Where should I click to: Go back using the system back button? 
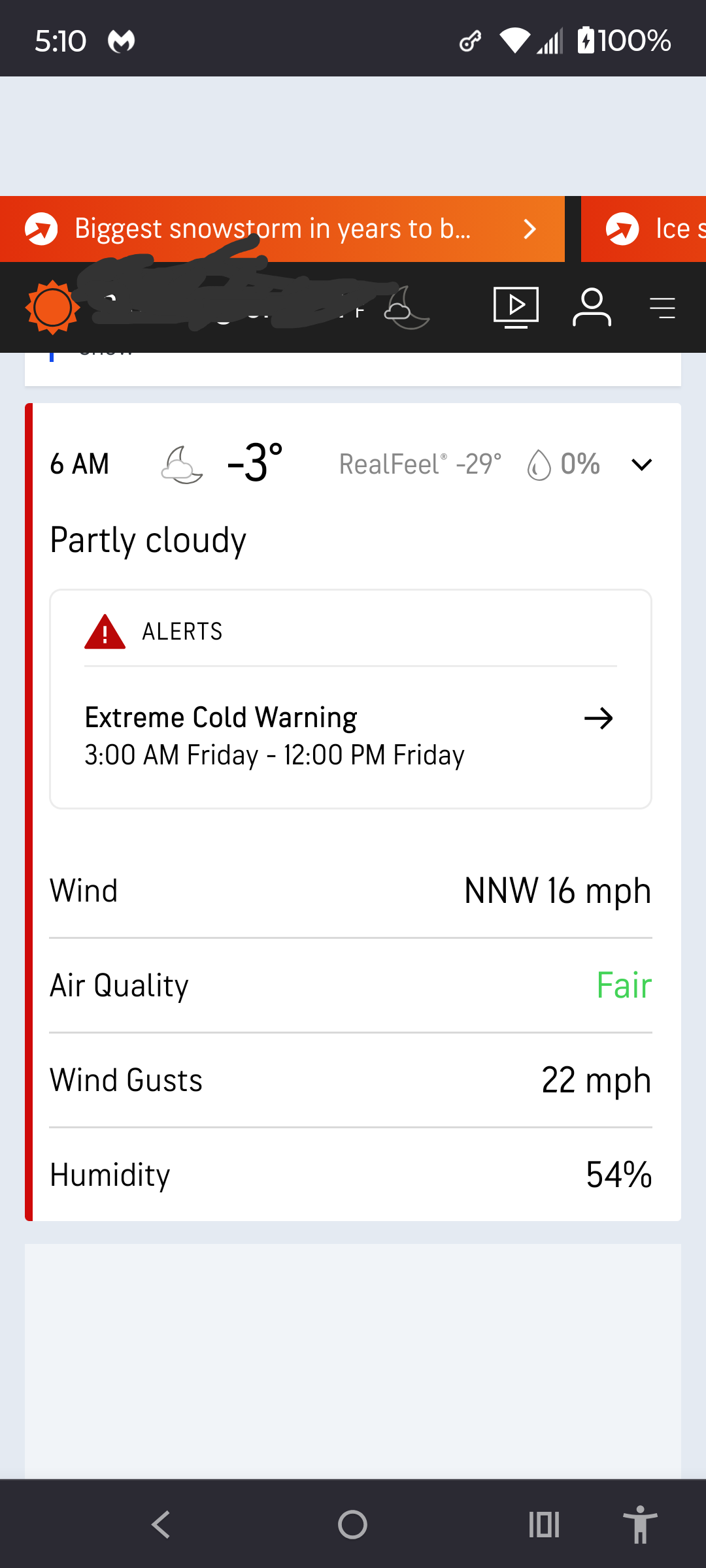point(161,1524)
